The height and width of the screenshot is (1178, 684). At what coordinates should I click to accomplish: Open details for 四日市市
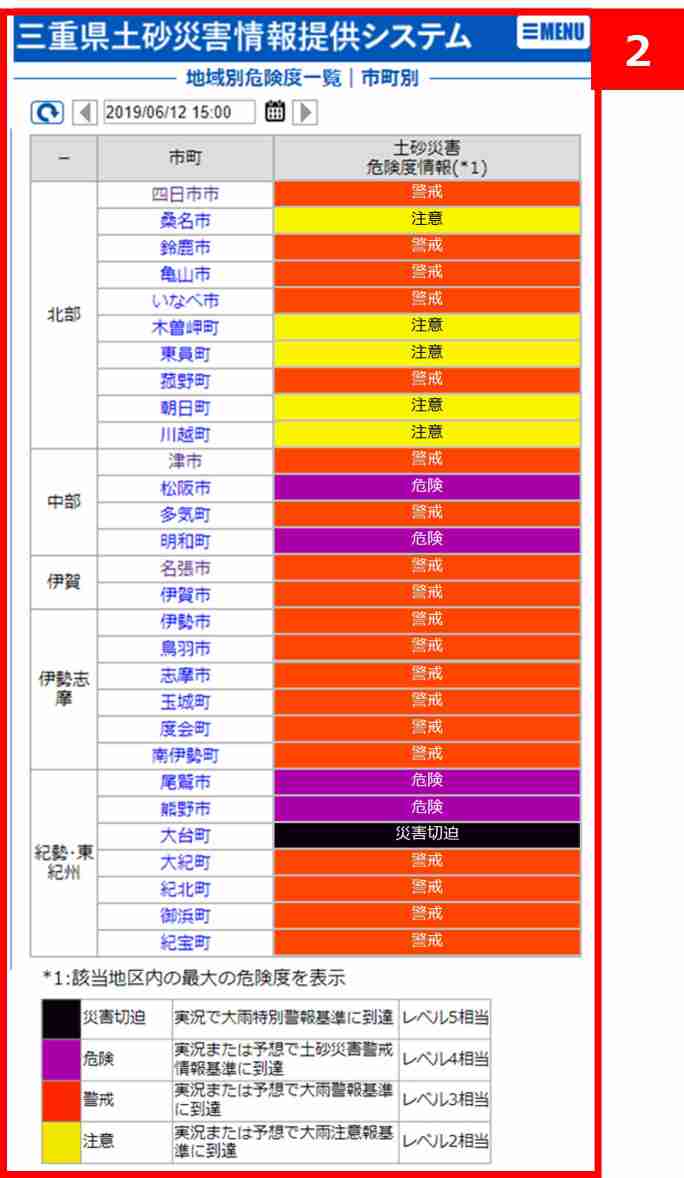pyautogui.click(x=185, y=195)
